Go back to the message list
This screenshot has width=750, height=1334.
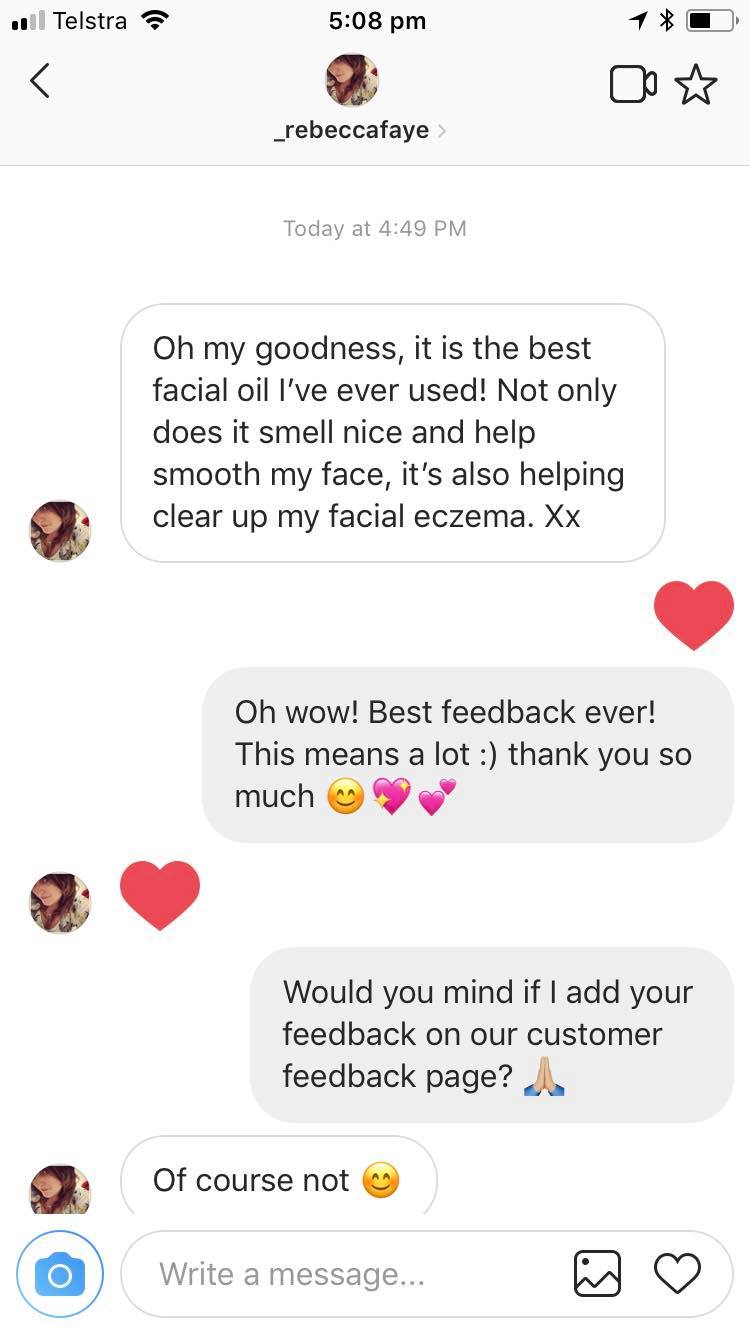point(40,82)
